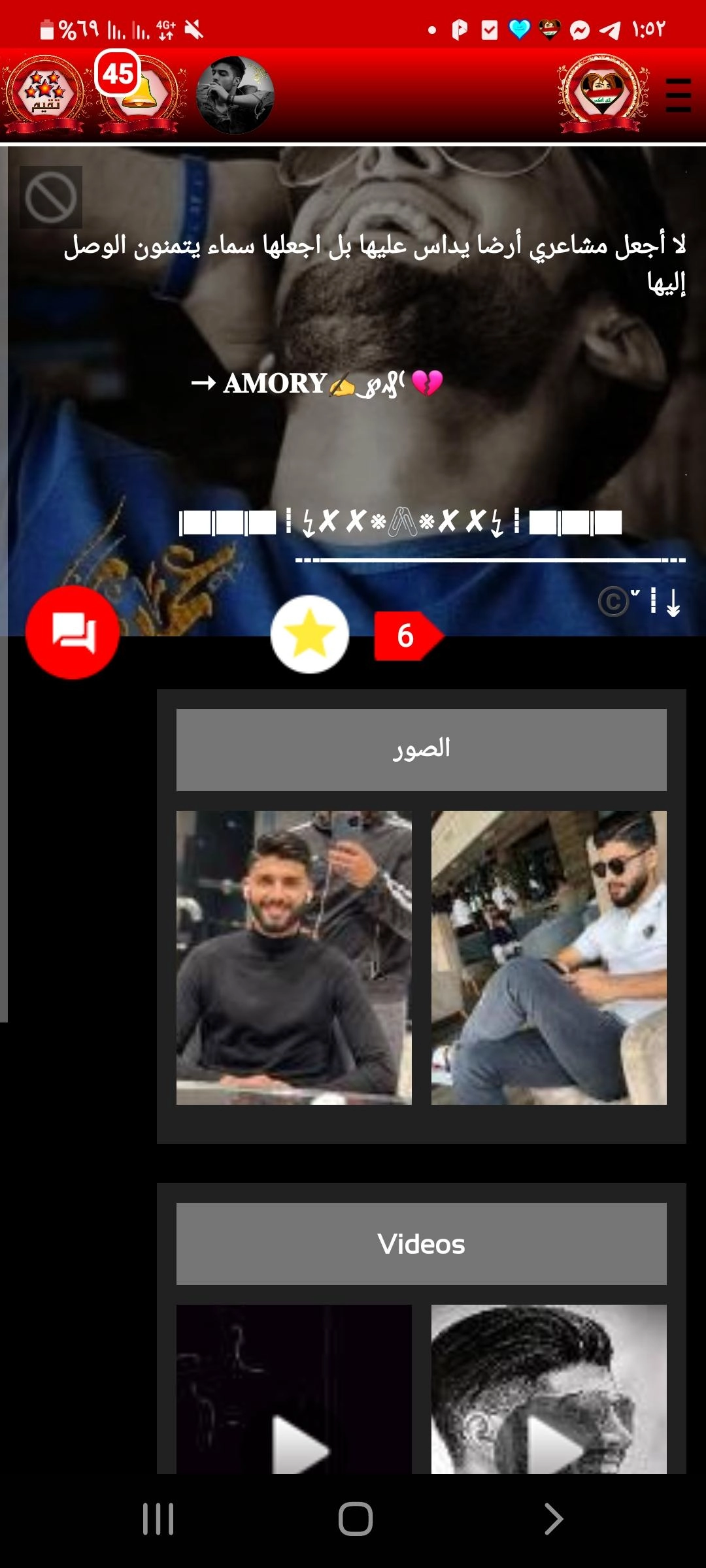The image size is (706, 1568).
Task: Tap the yellow star like button
Action: pyautogui.click(x=310, y=634)
